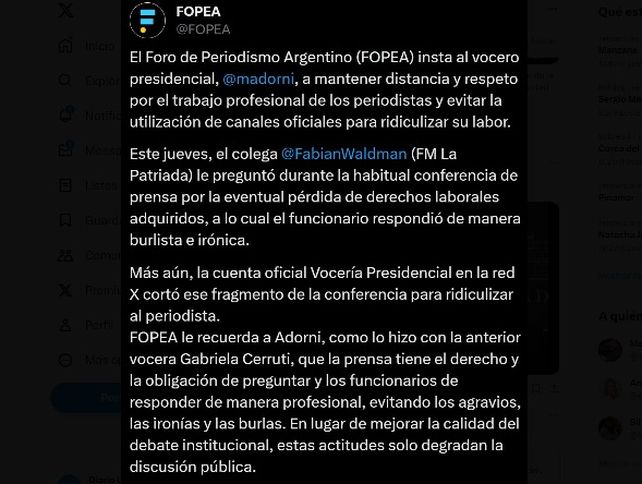
Task: Open the @FabianWaldman mention link
Action: click(x=344, y=155)
